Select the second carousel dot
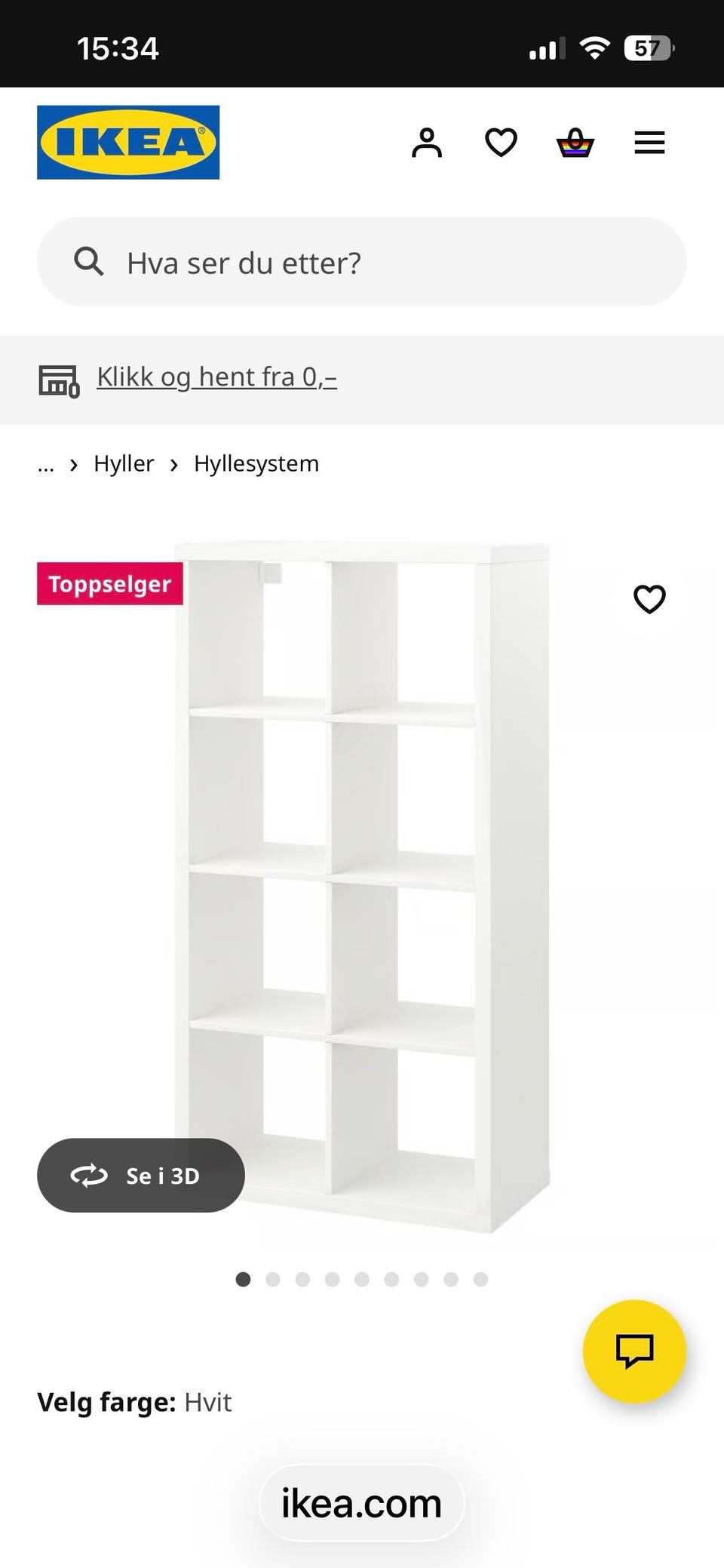This screenshot has height=1568, width=724. (274, 1280)
